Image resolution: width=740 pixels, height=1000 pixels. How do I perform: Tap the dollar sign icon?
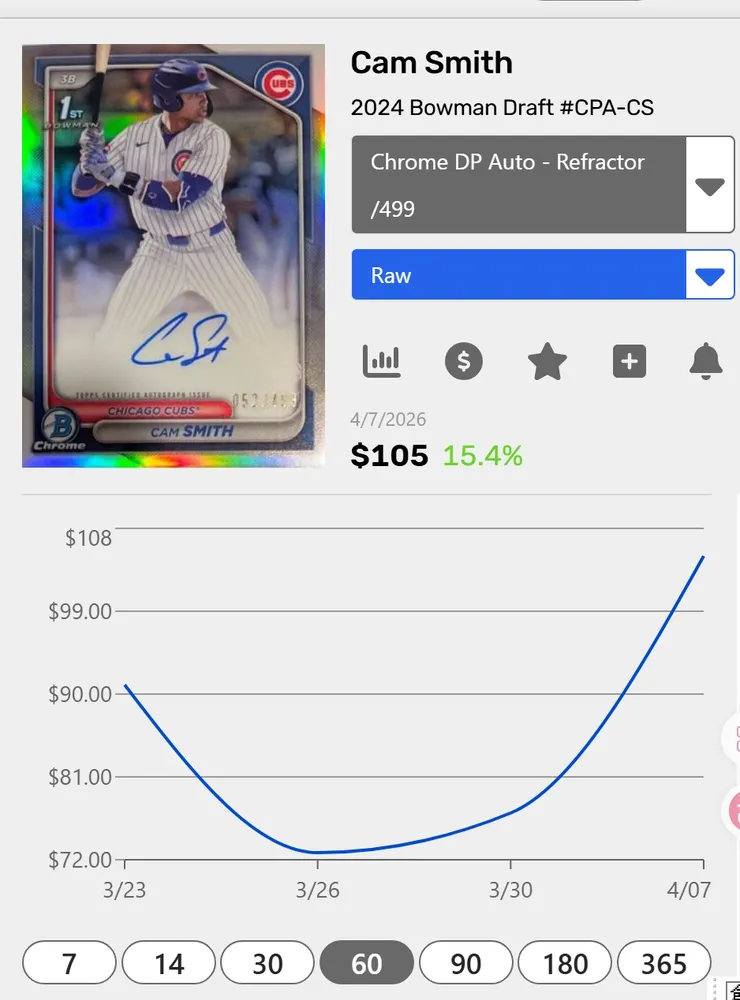coord(464,361)
